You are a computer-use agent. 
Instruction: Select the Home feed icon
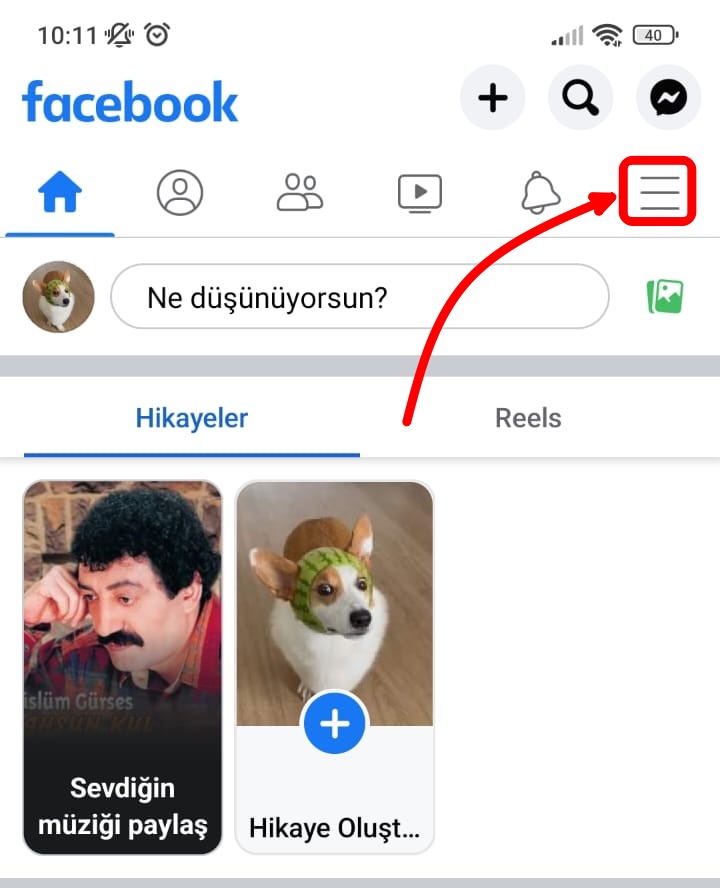click(59, 193)
